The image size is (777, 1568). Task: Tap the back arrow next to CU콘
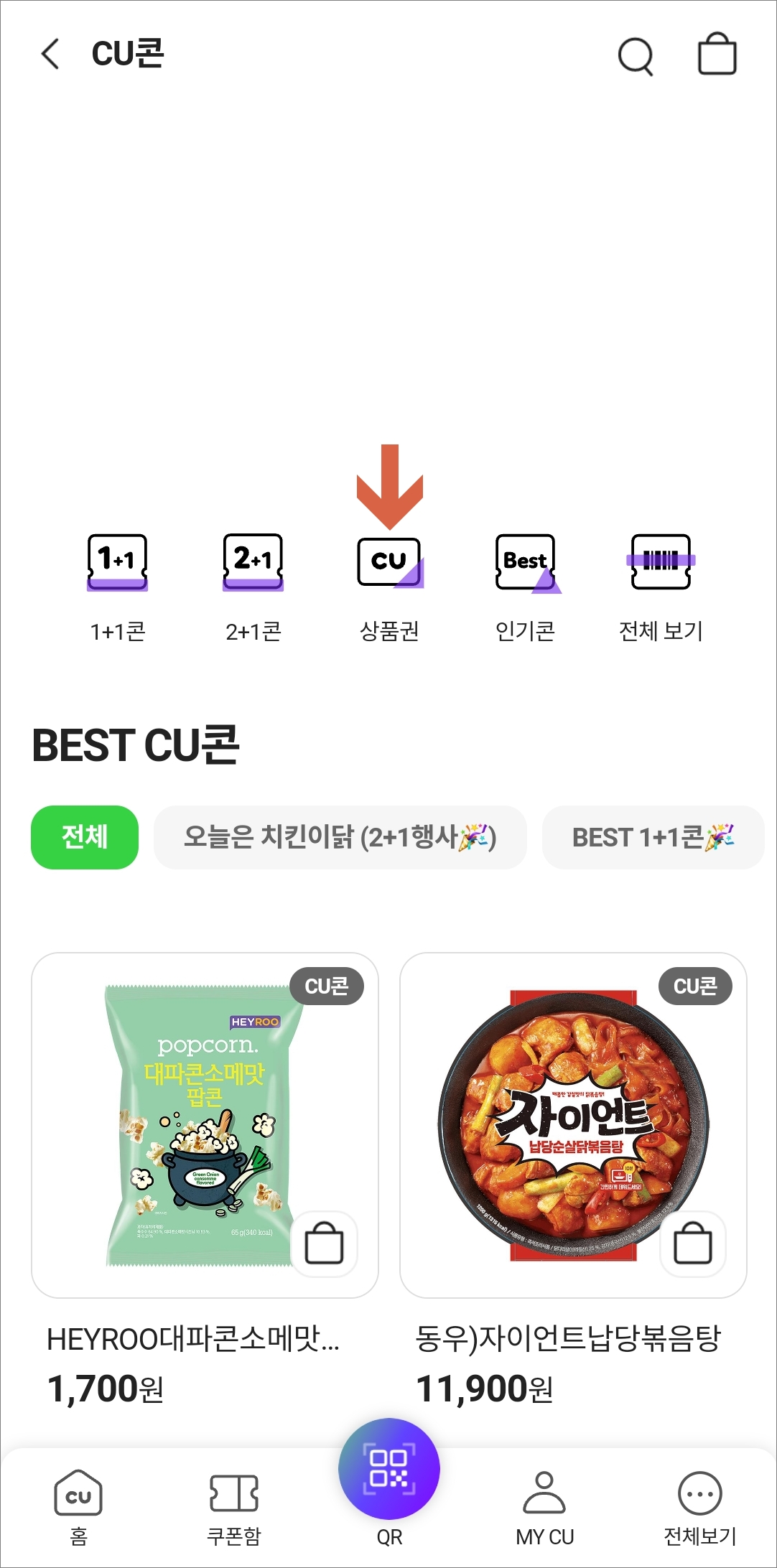49,55
